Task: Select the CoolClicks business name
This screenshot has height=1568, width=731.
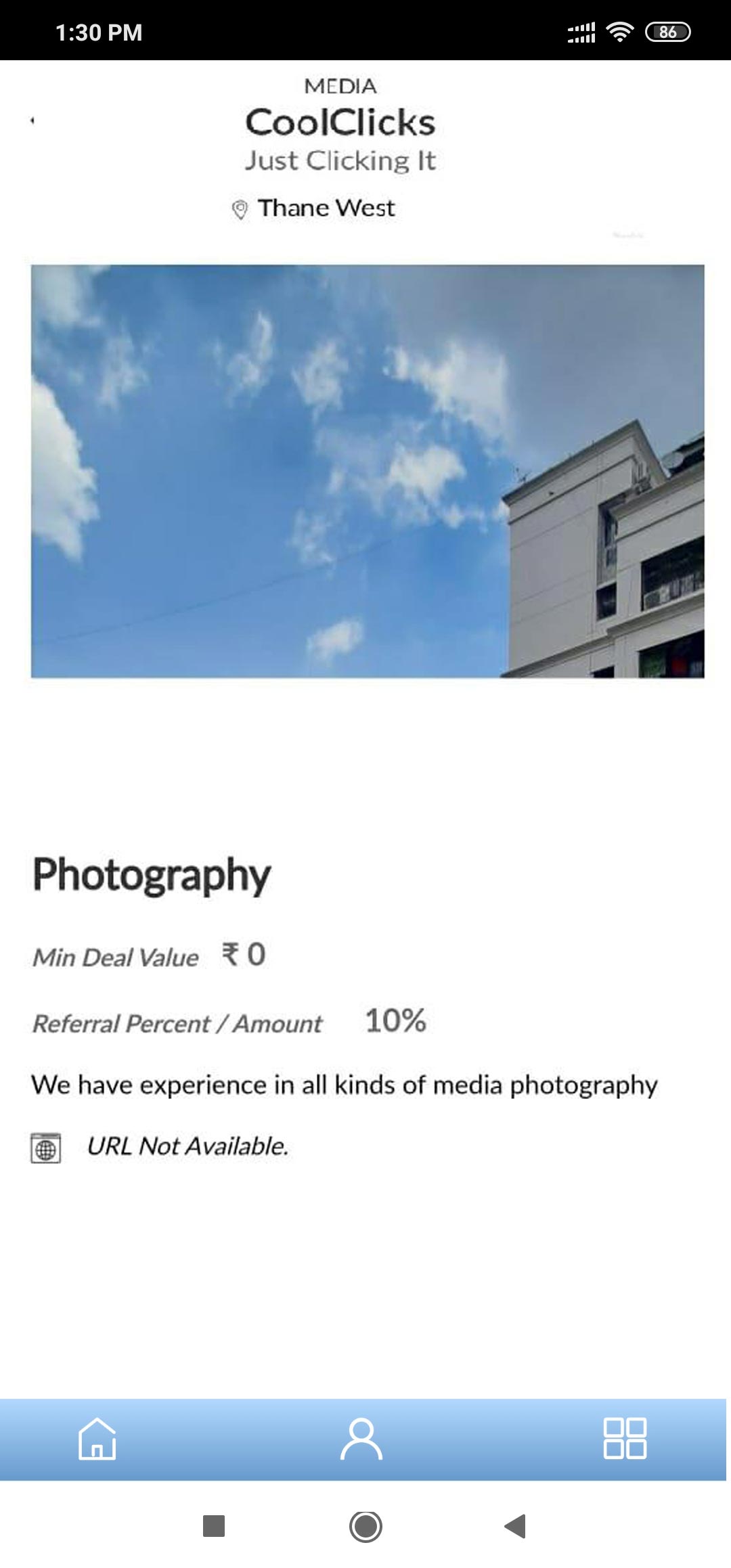Action: [x=340, y=122]
